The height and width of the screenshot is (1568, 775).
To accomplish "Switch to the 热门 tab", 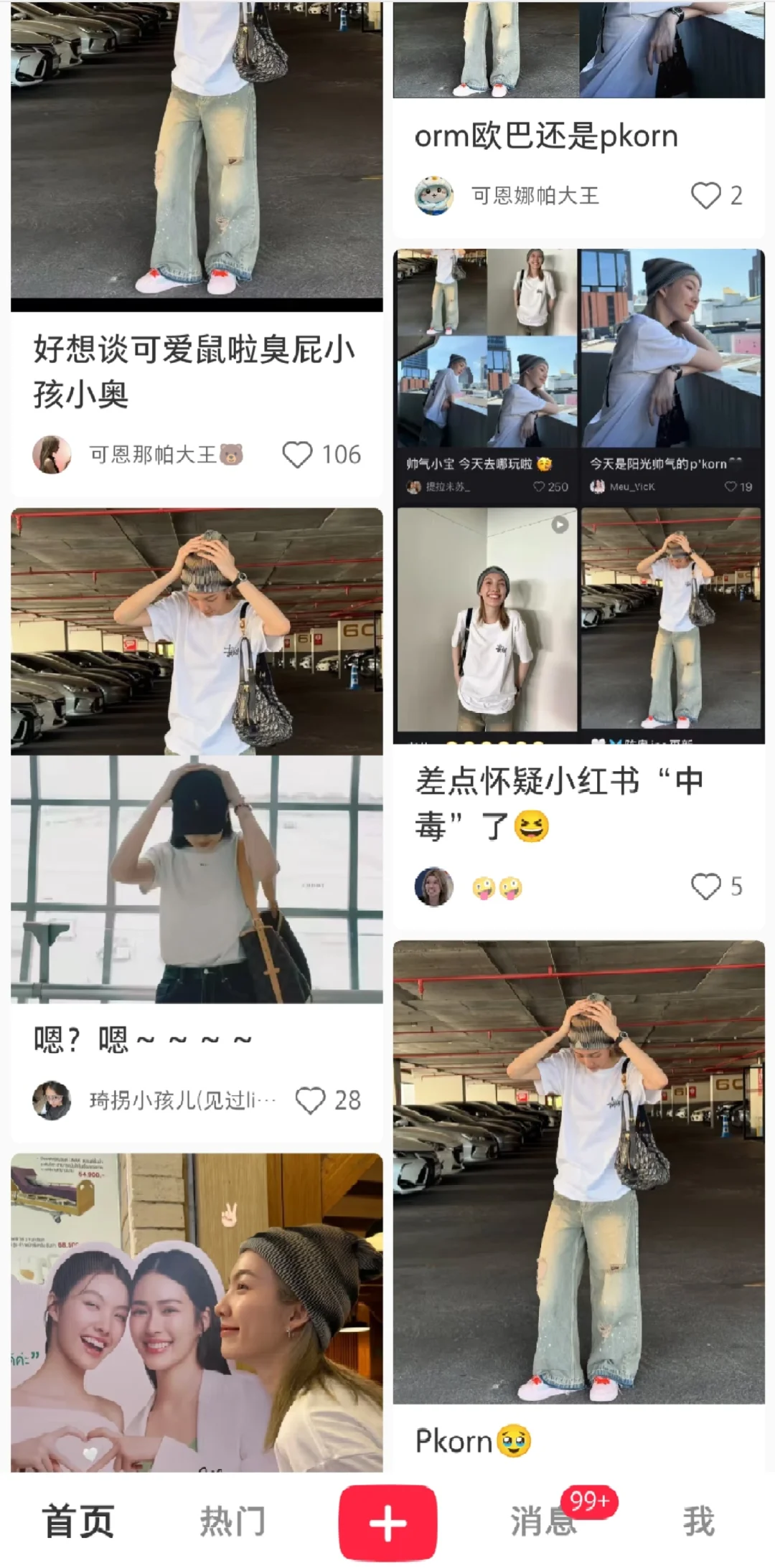I will point(232,1521).
